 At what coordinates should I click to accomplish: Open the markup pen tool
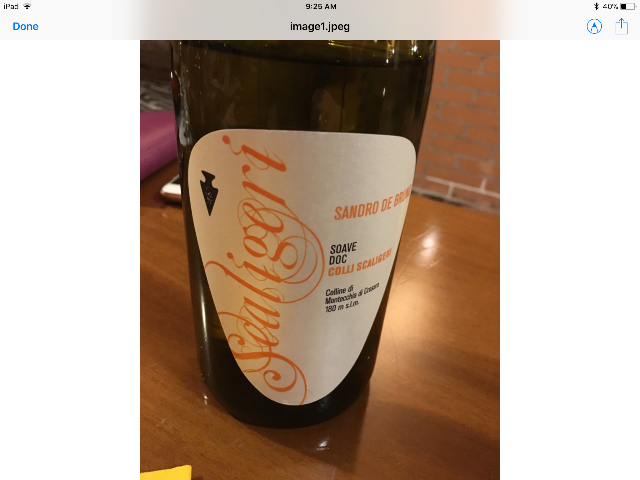point(594,26)
